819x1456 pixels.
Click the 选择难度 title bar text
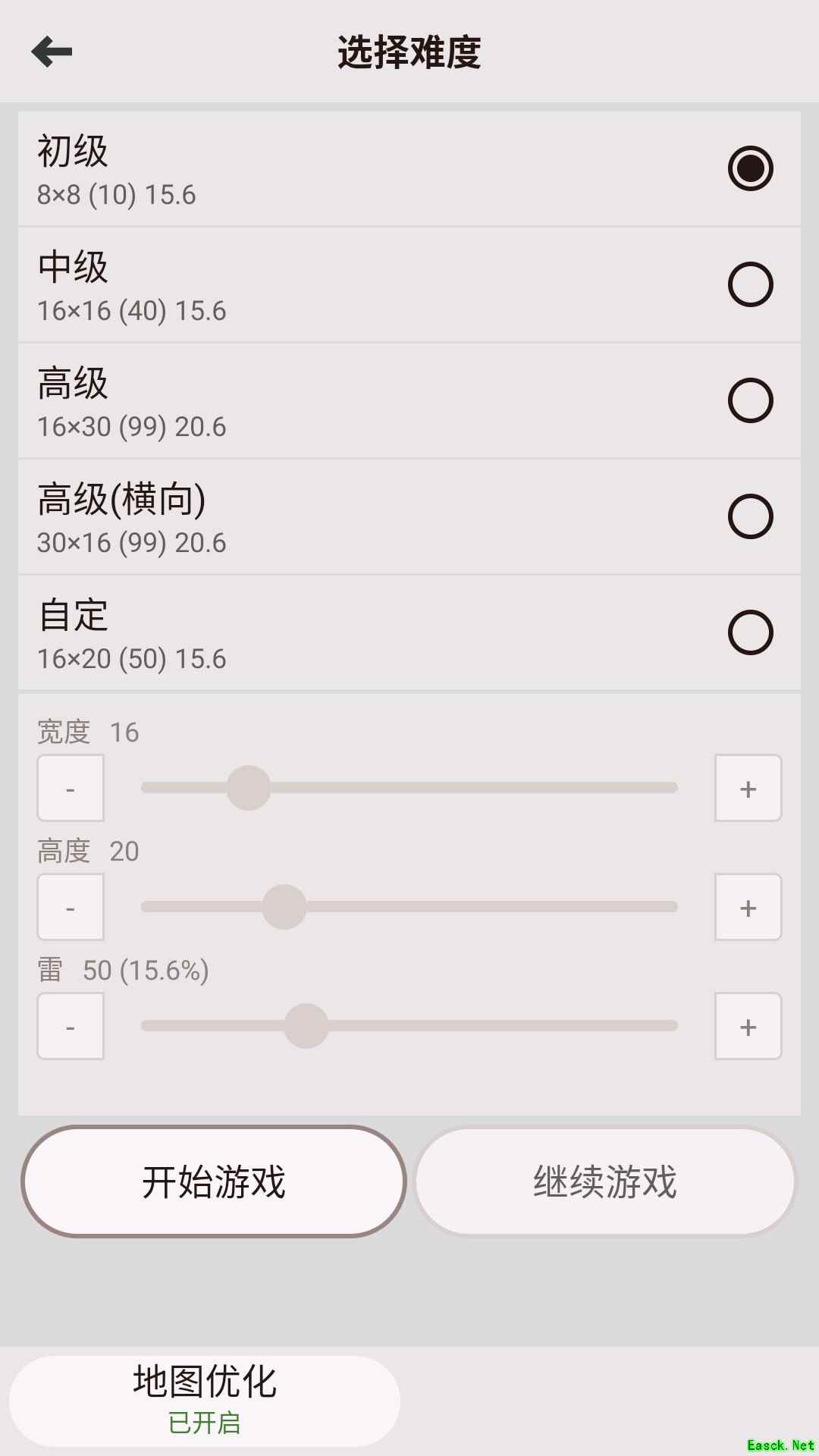click(409, 51)
